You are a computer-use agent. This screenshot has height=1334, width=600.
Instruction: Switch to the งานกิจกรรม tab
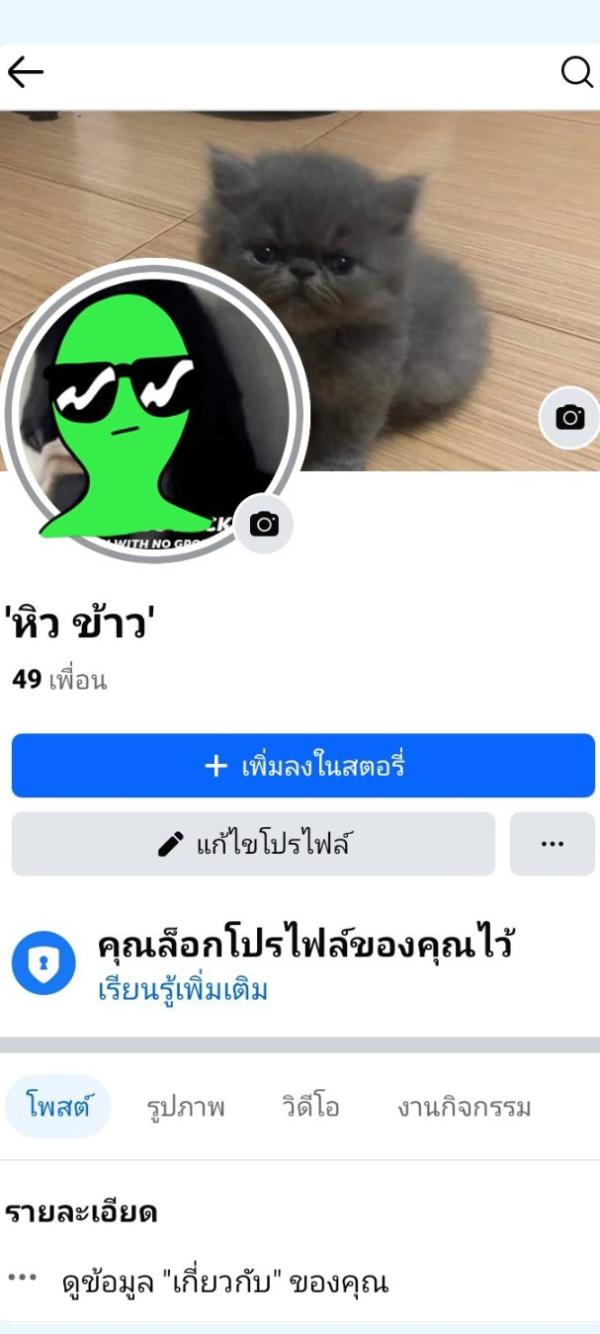point(463,1107)
